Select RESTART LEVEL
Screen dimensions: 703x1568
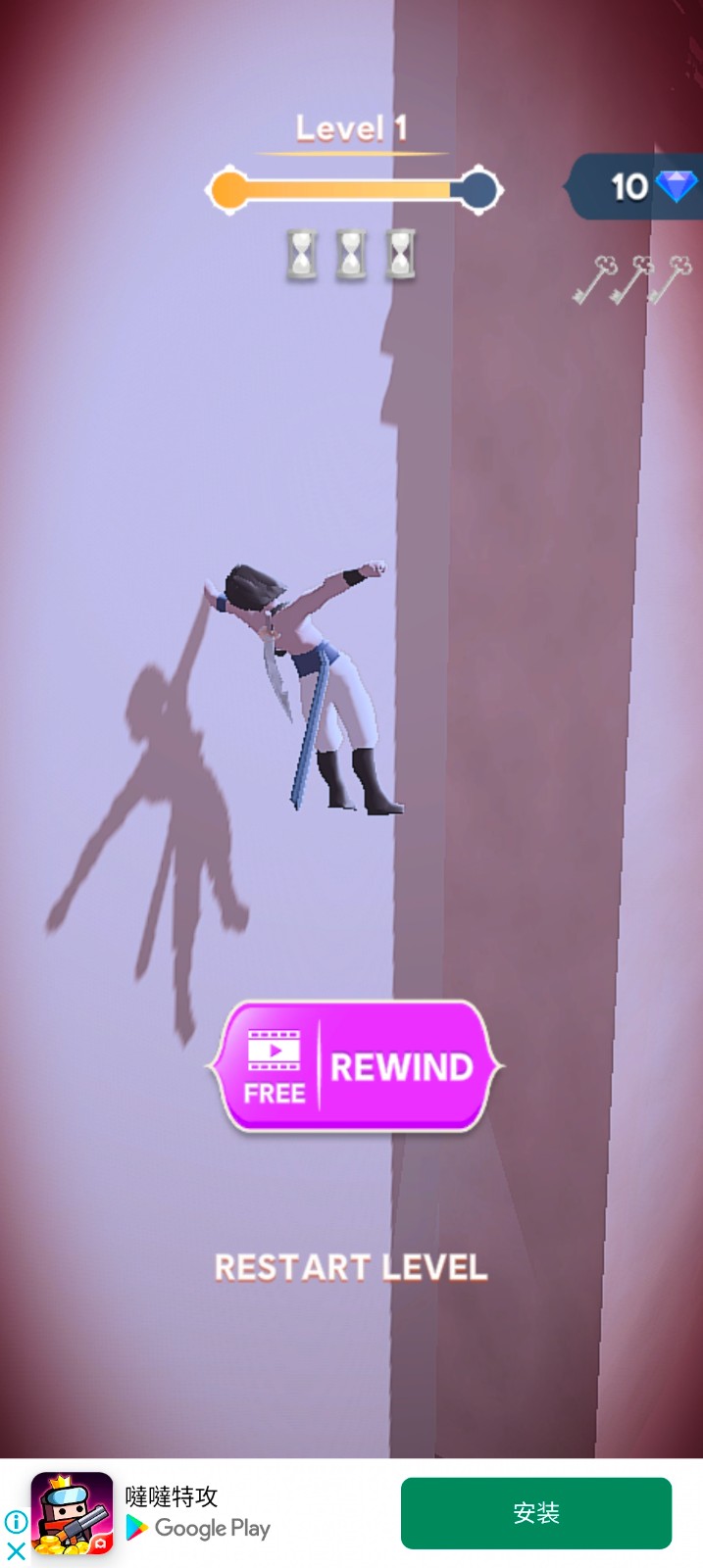[x=351, y=1267]
